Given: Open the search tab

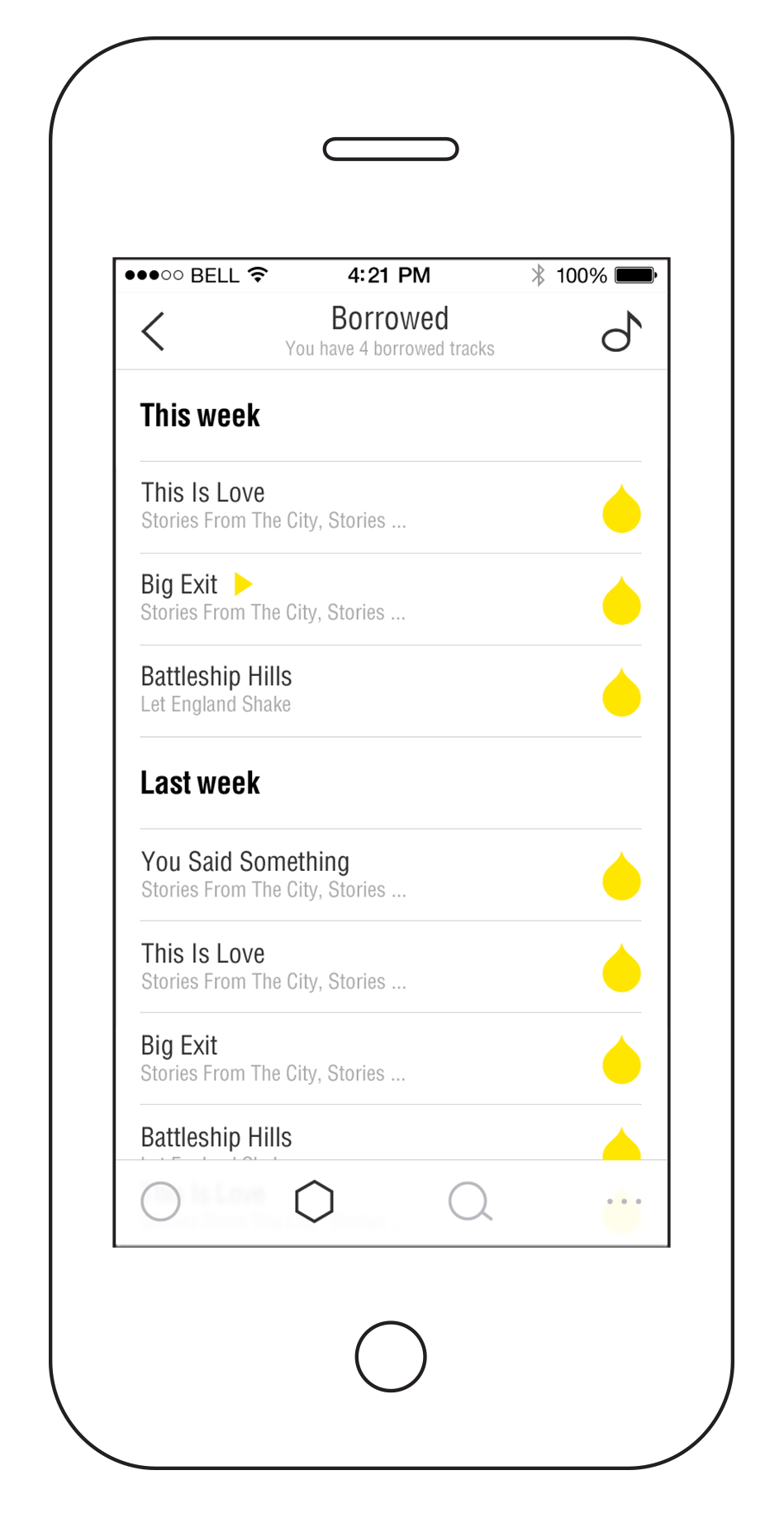Looking at the screenshot, I should (470, 1202).
